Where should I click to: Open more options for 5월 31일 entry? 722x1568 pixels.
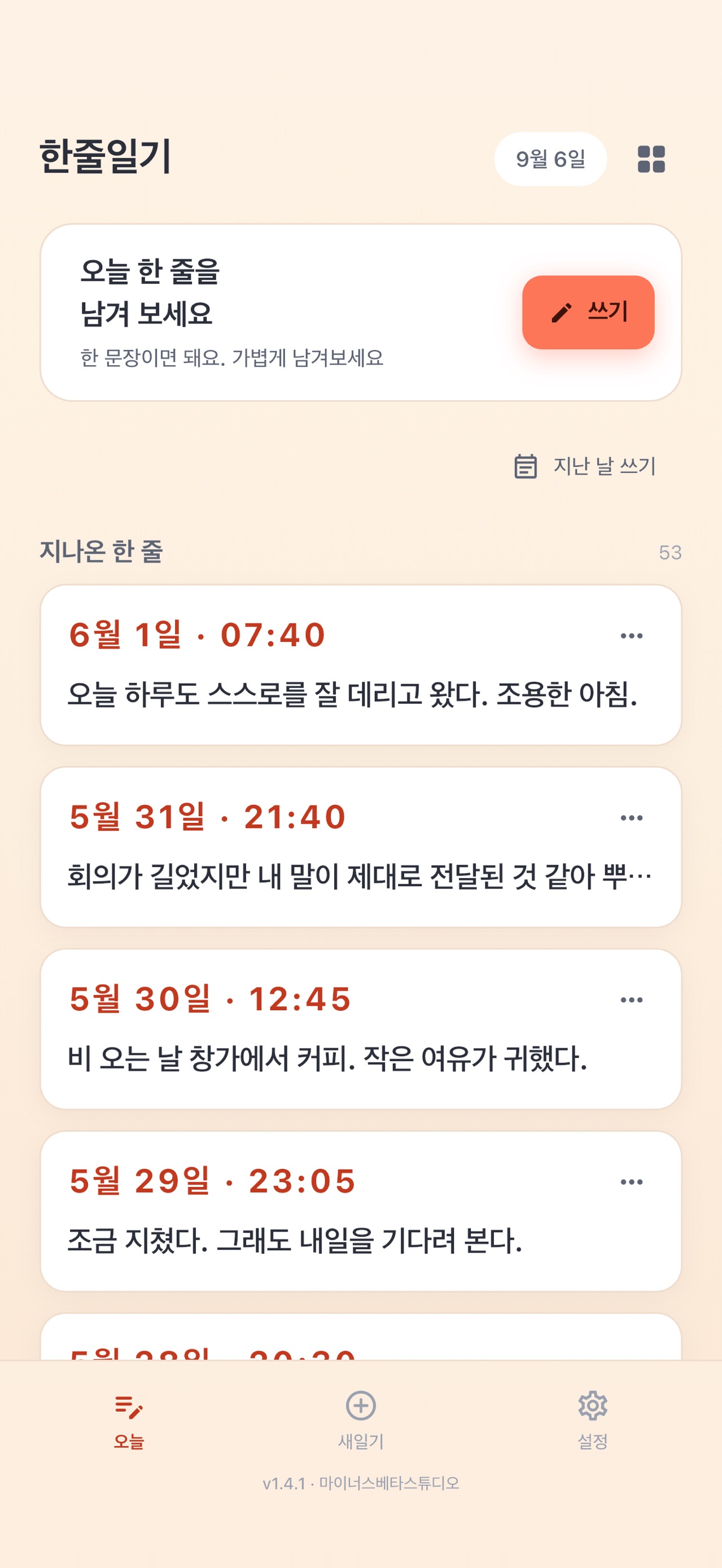631,817
